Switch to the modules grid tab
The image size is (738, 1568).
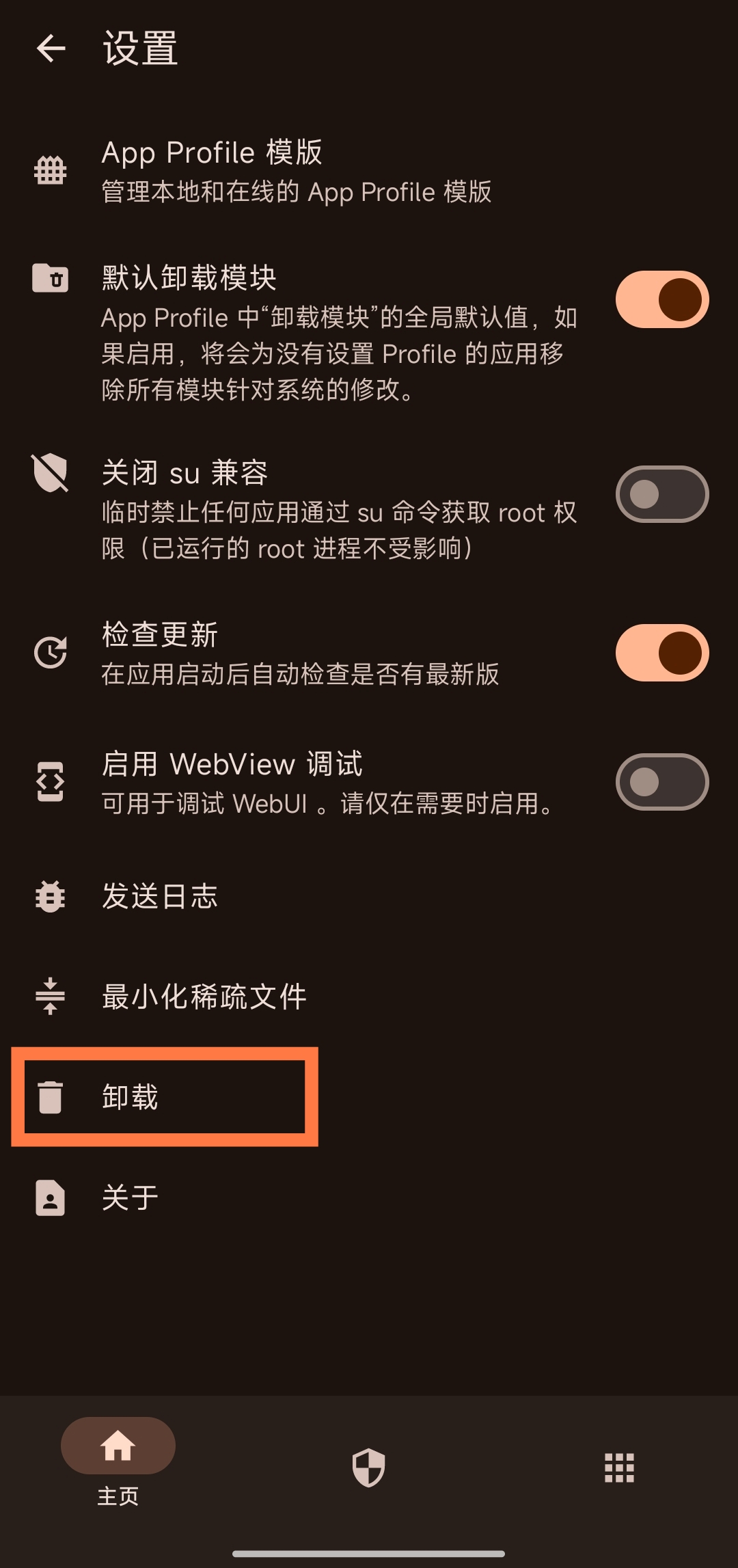click(620, 1468)
